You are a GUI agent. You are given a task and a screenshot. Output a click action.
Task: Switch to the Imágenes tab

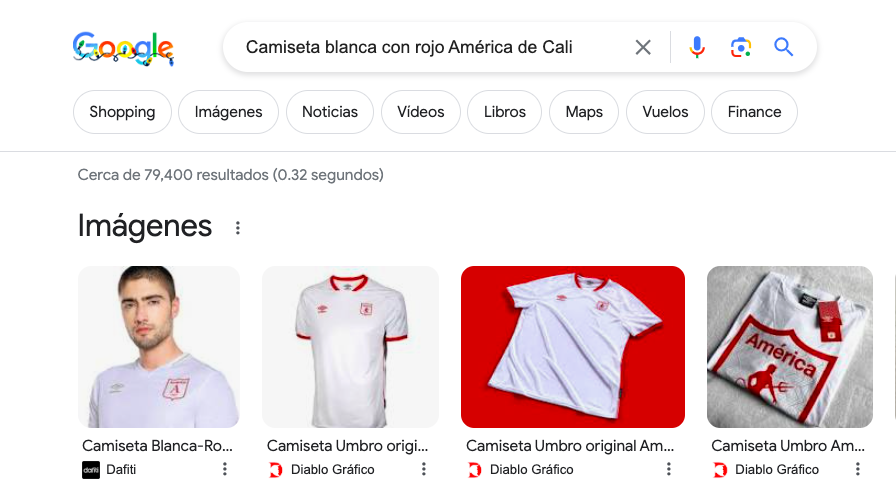pos(228,112)
